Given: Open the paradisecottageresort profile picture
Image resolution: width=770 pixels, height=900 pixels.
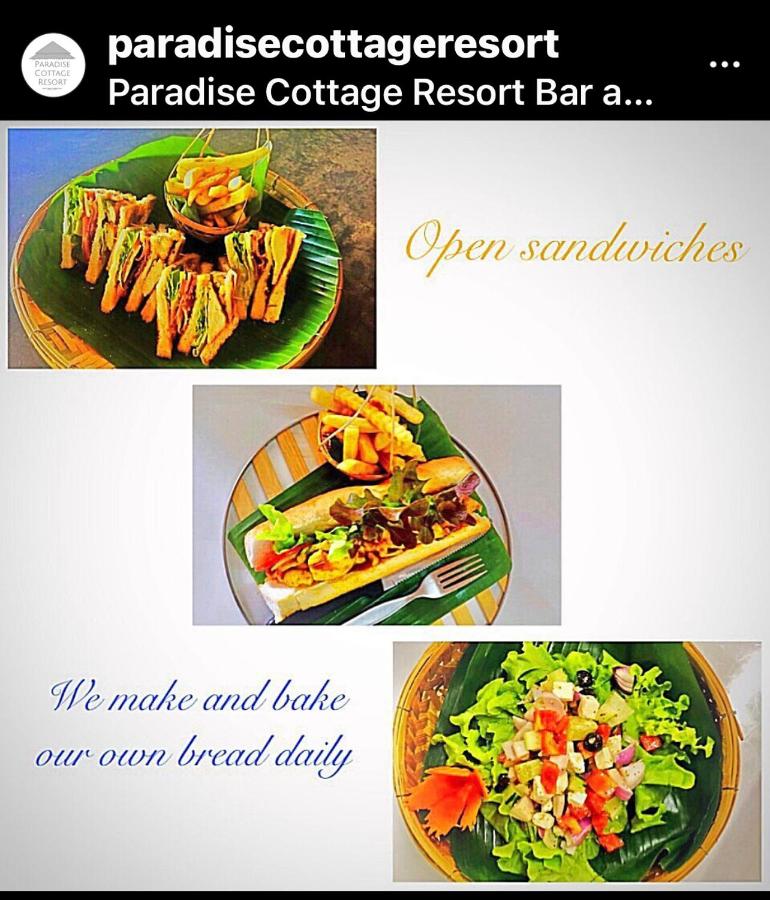Looking at the screenshot, I should pos(53,65).
